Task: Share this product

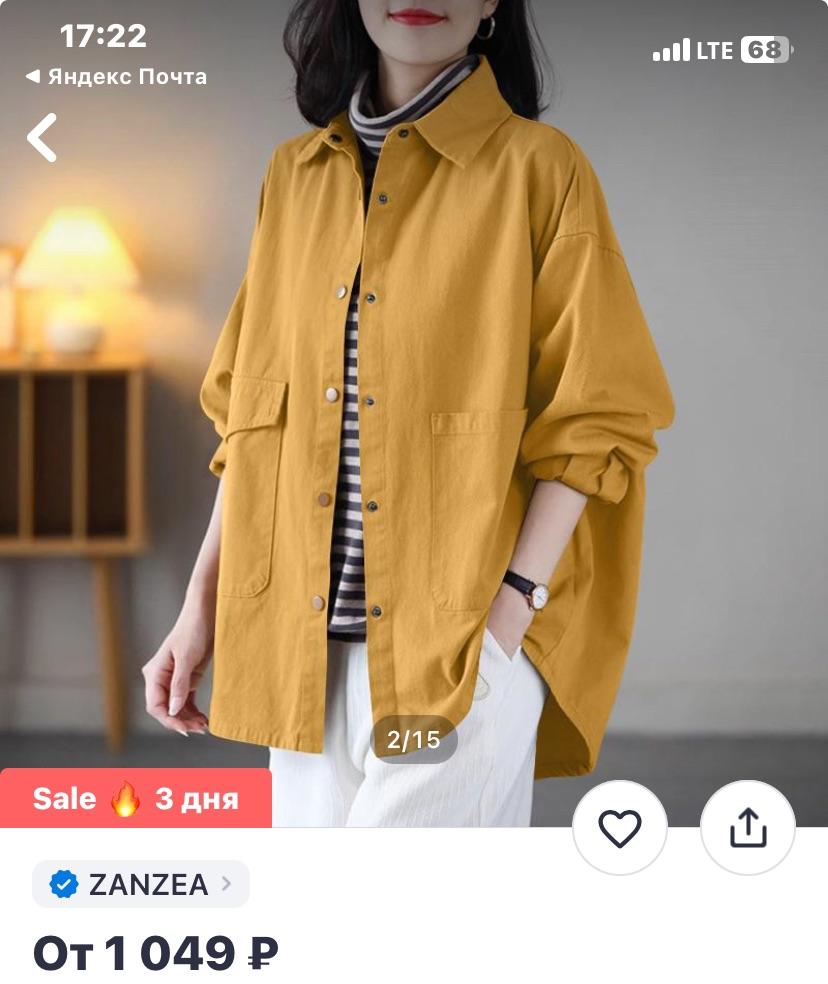Action: (747, 828)
